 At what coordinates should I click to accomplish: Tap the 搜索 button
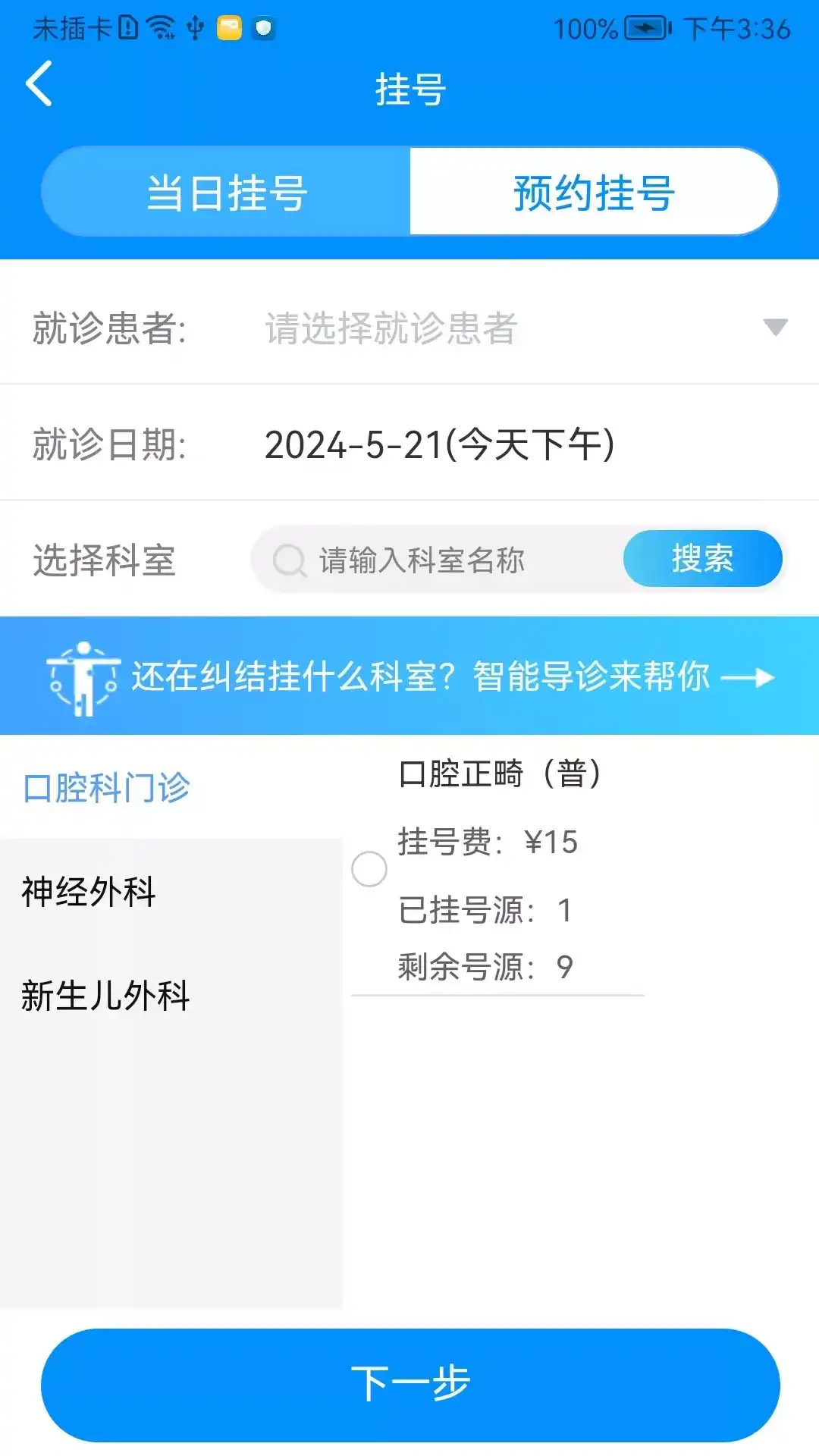(702, 559)
